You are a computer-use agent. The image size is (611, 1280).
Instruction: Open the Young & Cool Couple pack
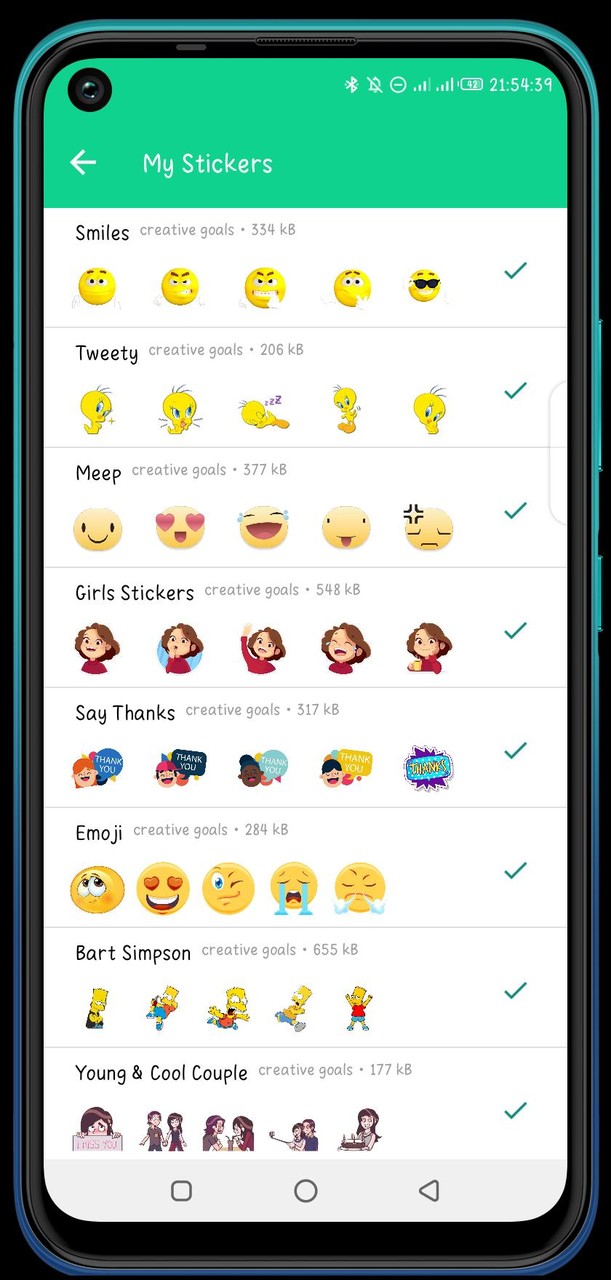pos(305,1104)
